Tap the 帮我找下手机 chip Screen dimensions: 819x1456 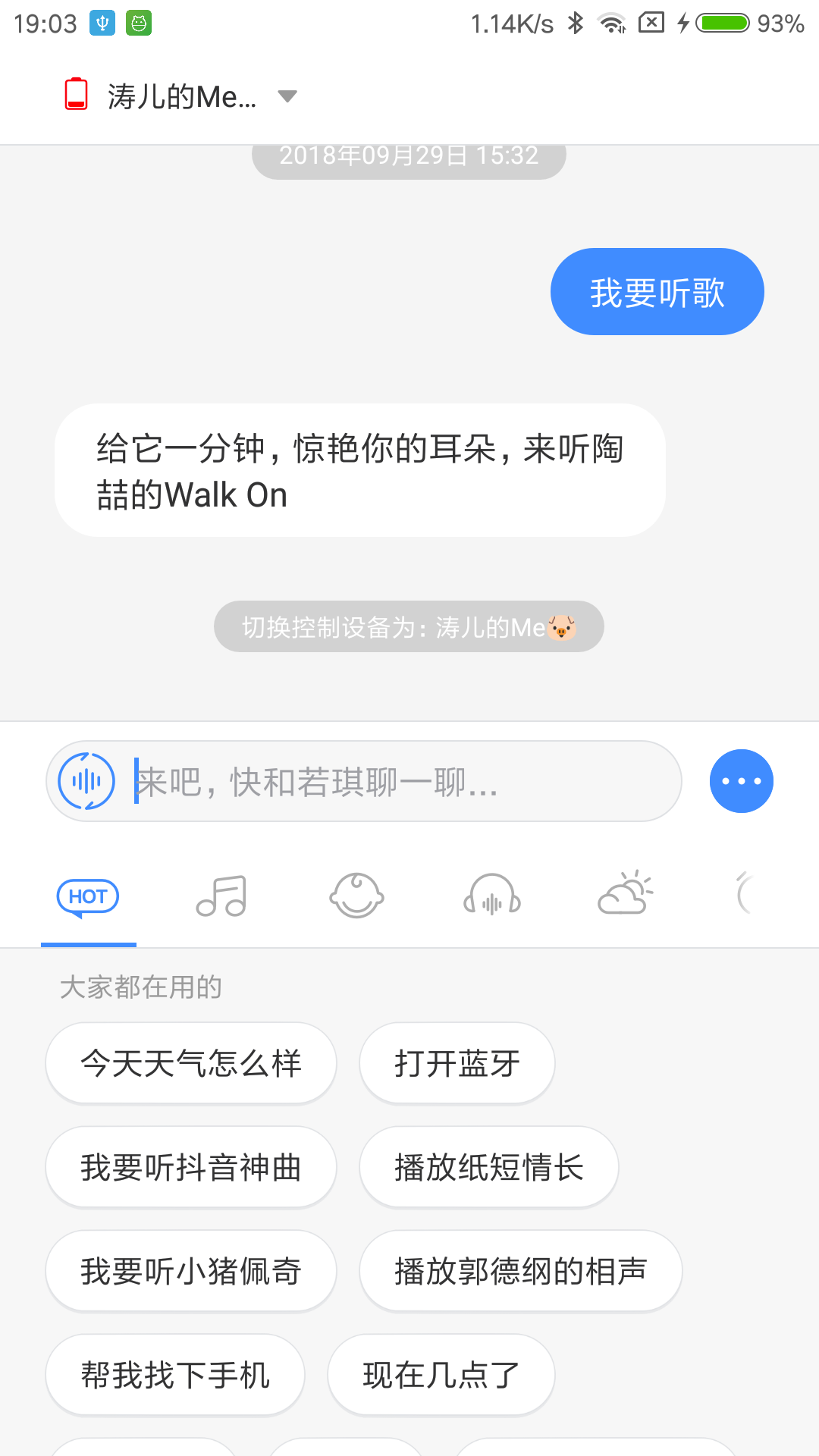click(x=175, y=1375)
